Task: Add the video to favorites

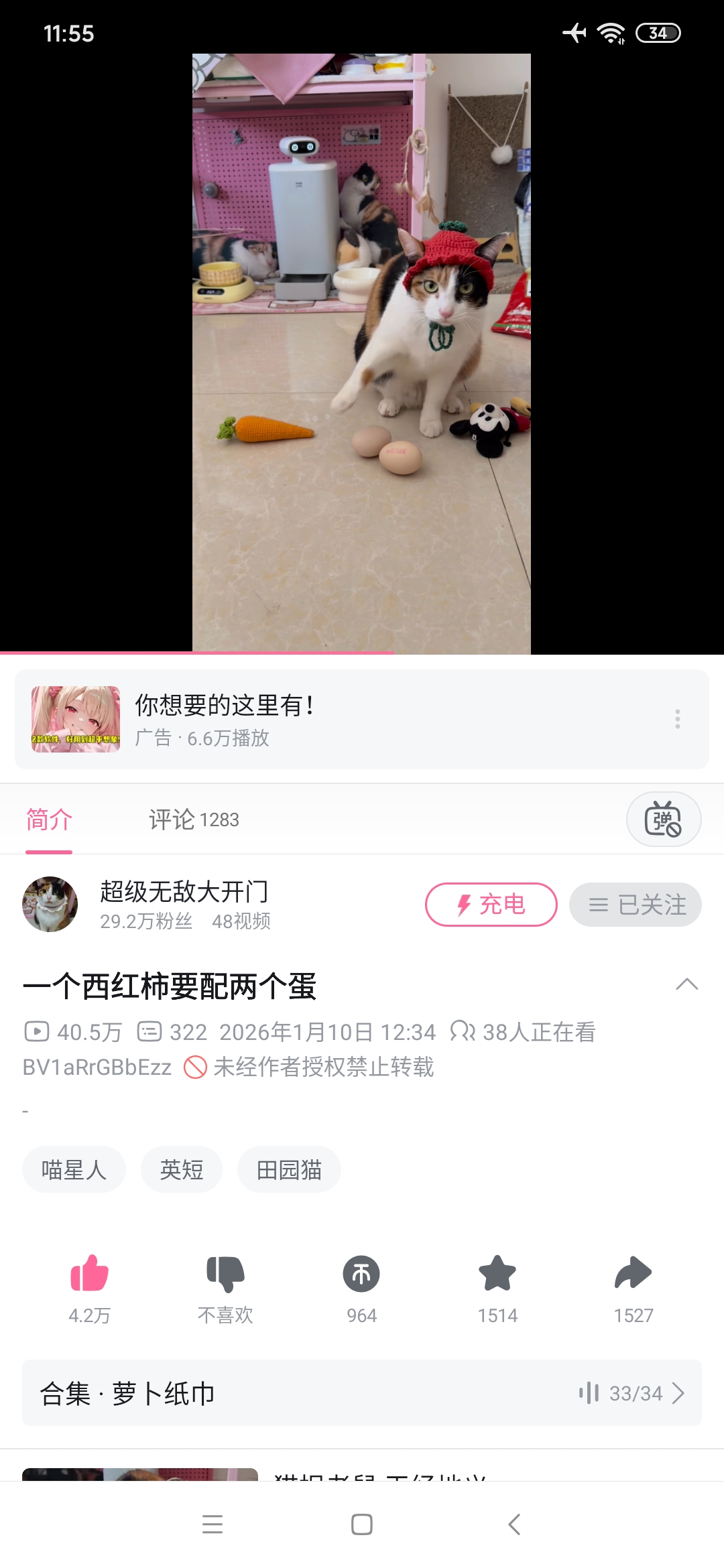Action: click(497, 1273)
